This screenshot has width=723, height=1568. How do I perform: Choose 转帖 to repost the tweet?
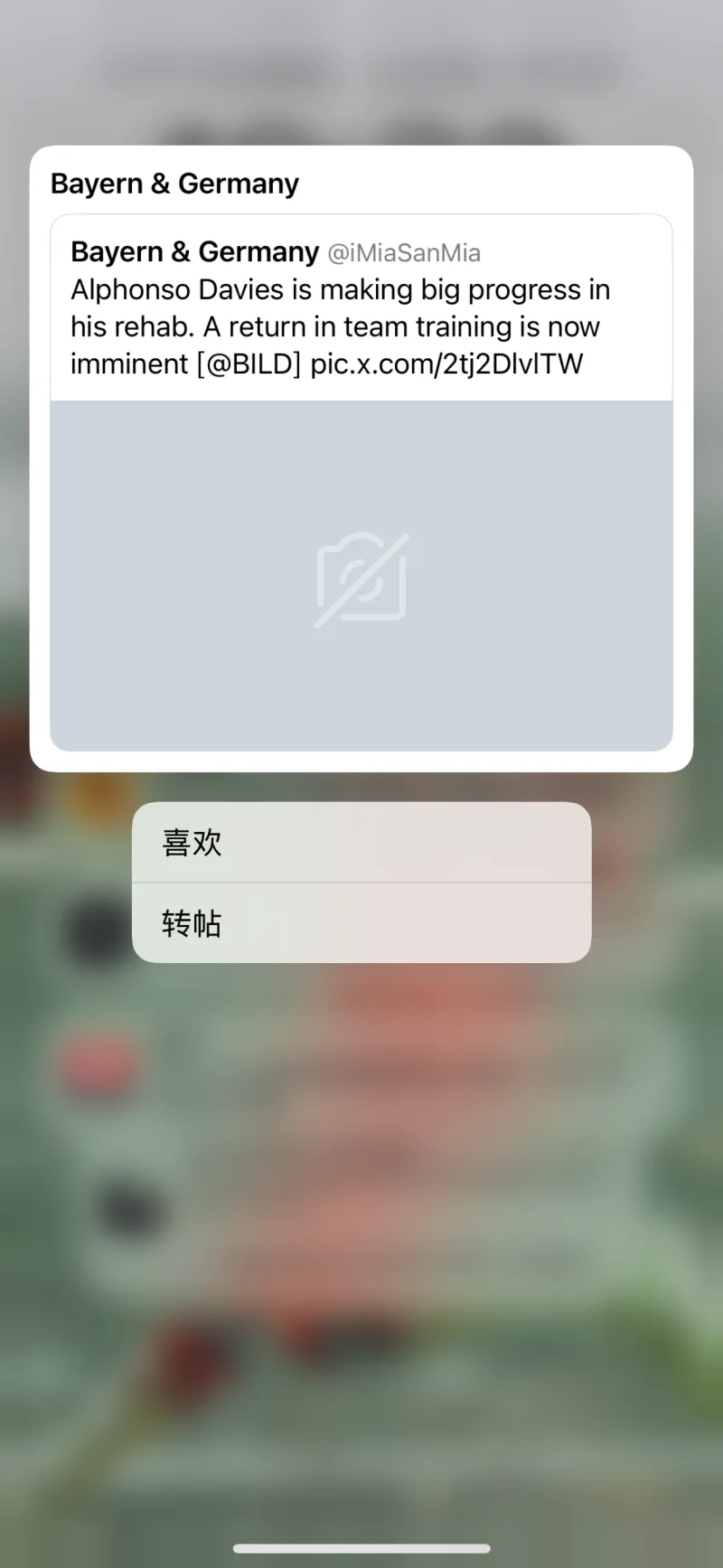361,923
